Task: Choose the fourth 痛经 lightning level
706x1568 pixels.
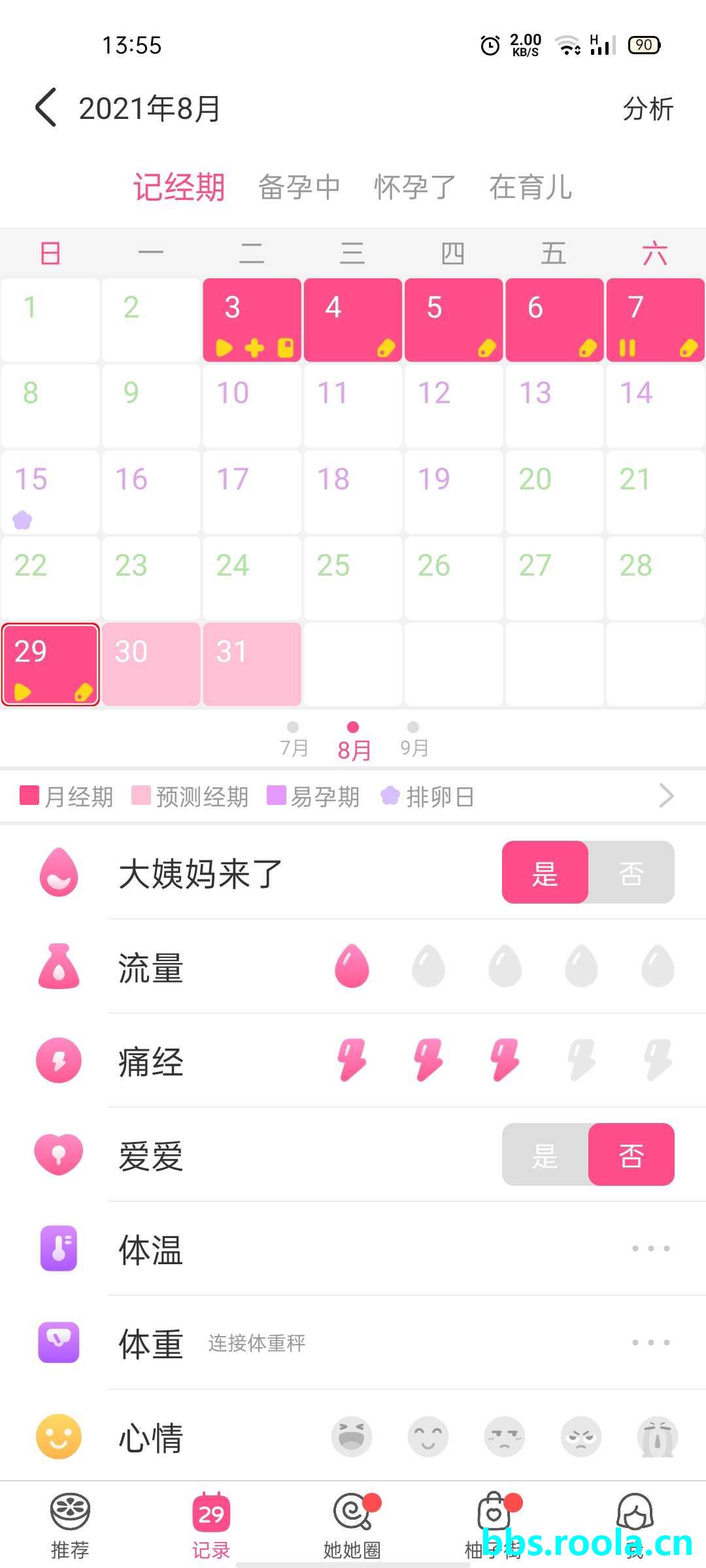Action: pyautogui.click(x=581, y=1060)
